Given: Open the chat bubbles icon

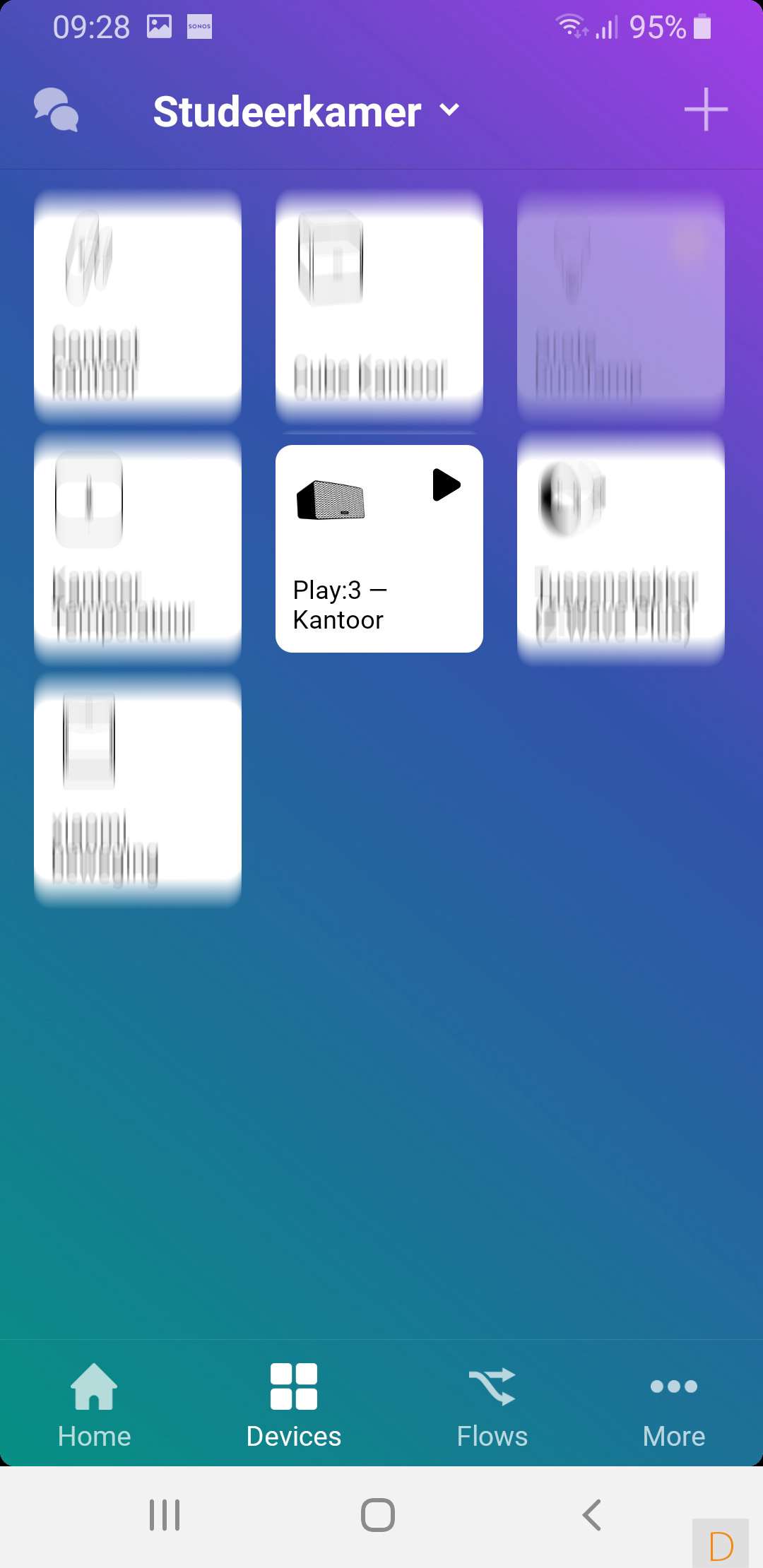Looking at the screenshot, I should (56, 110).
